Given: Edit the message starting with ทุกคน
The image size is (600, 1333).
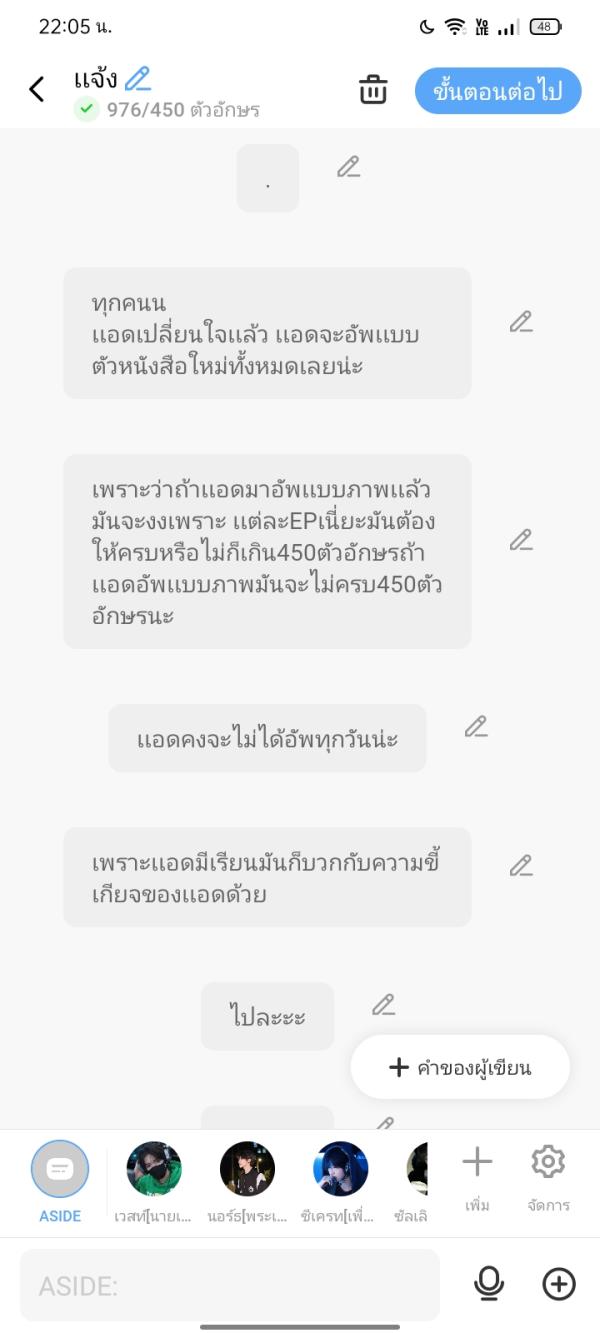Looking at the screenshot, I should point(521,322).
